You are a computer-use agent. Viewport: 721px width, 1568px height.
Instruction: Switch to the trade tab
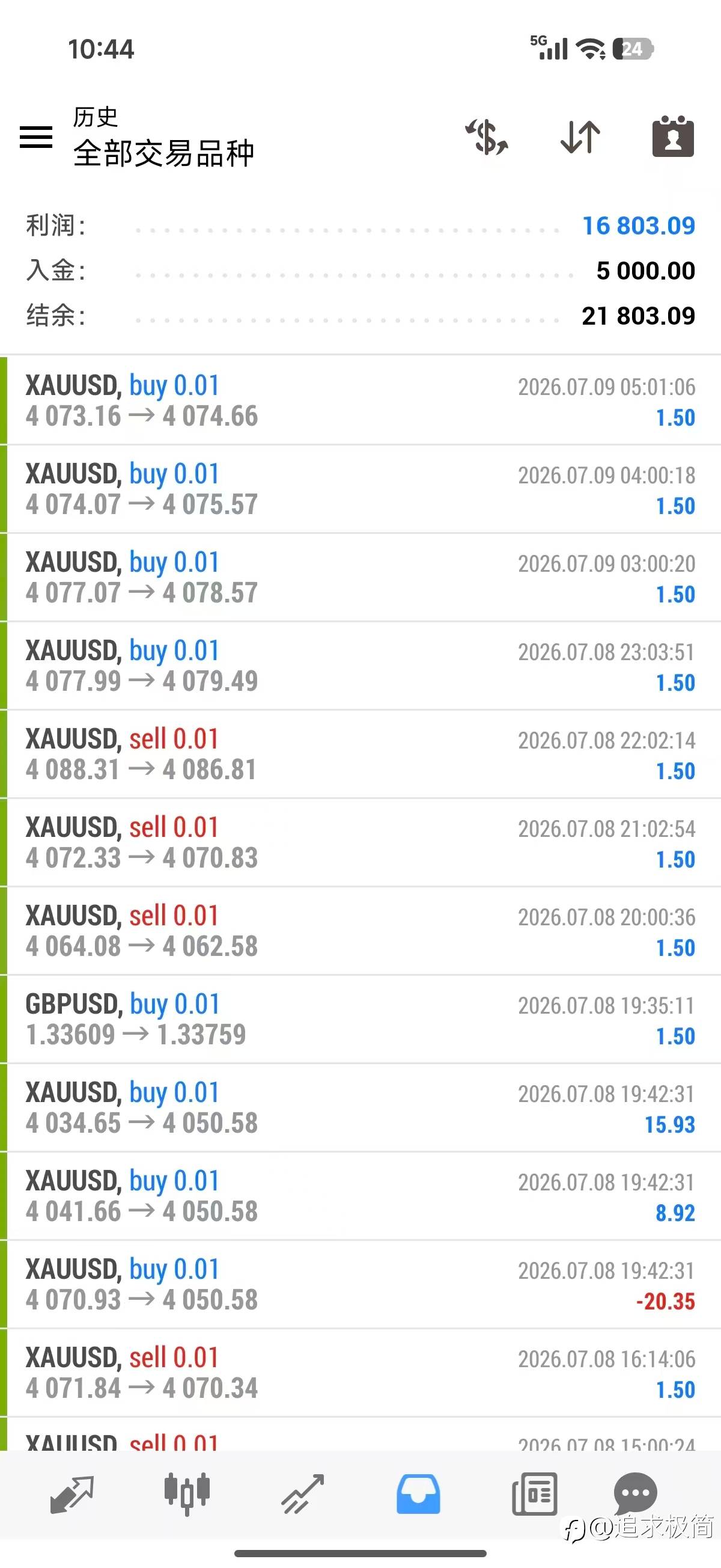[302, 1494]
